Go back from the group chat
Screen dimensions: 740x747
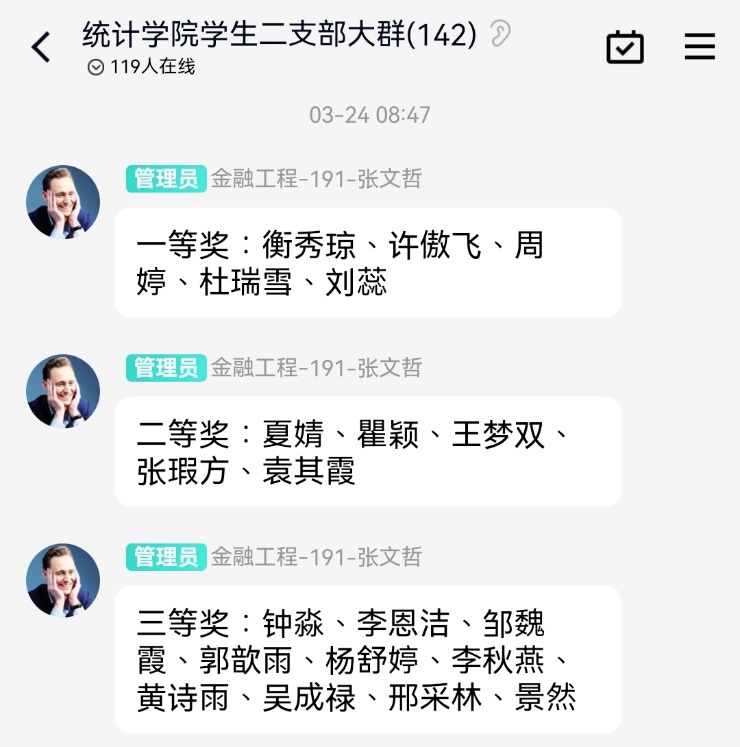pyautogui.click(x=40, y=47)
